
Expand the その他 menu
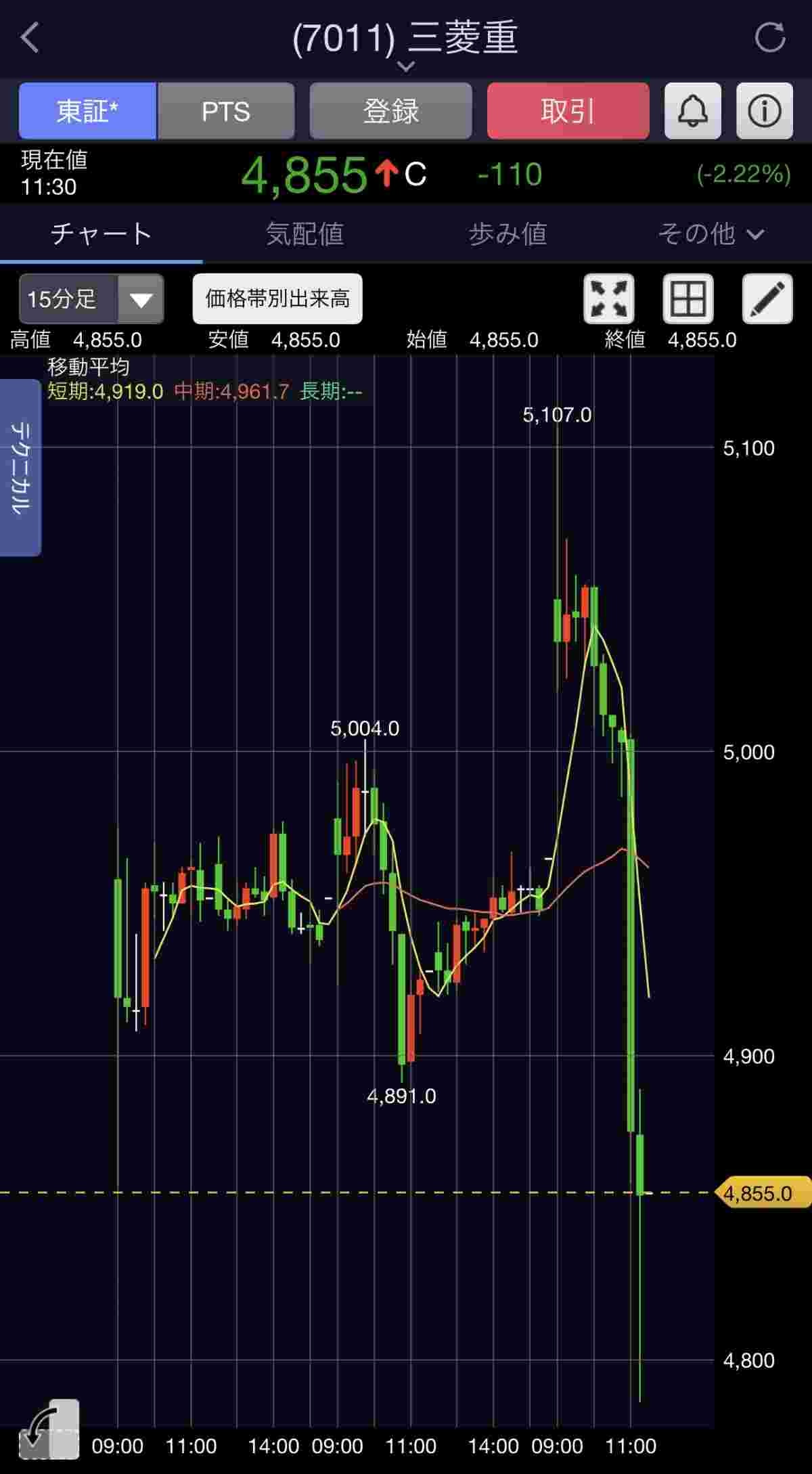click(x=710, y=234)
